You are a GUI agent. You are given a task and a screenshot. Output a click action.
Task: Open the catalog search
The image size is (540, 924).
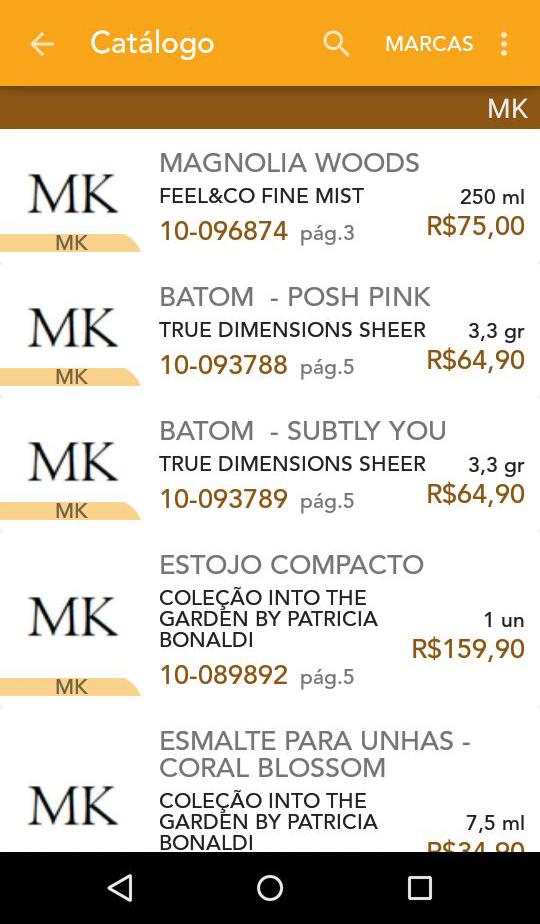336,44
